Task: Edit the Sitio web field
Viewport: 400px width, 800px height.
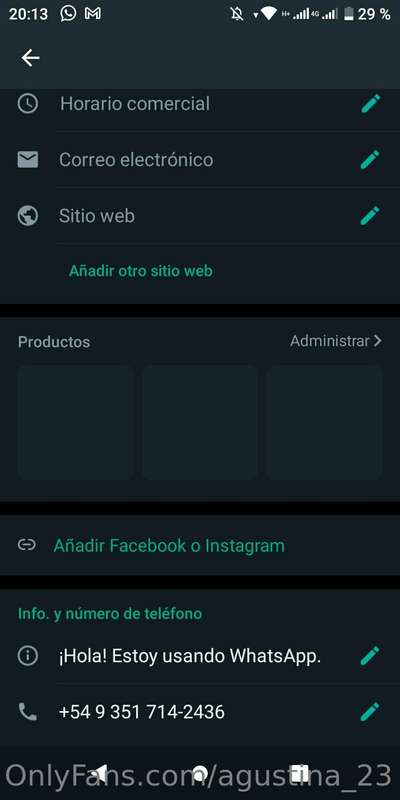Action: [x=370, y=216]
